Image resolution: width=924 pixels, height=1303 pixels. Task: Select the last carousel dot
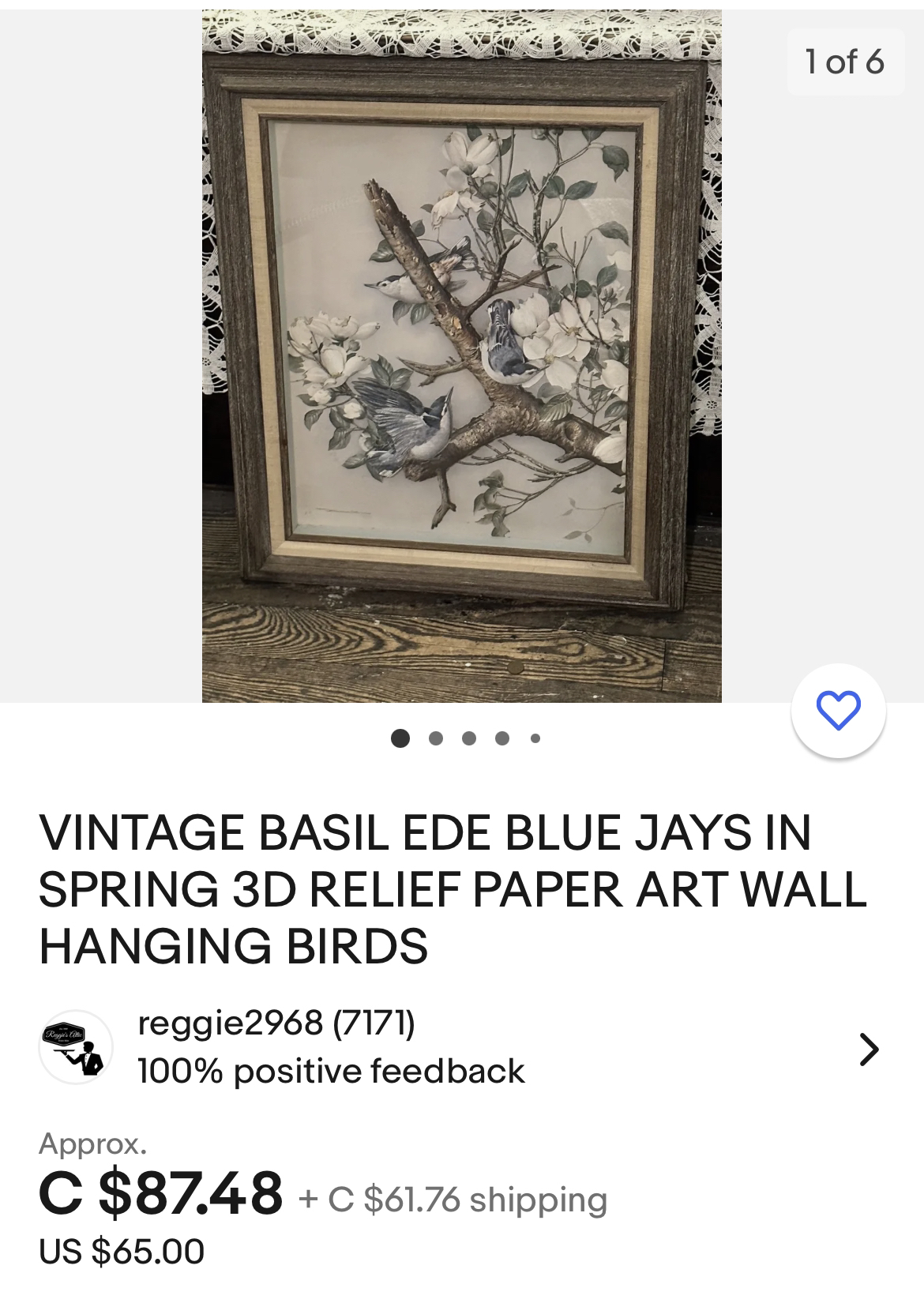click(534, 738)
